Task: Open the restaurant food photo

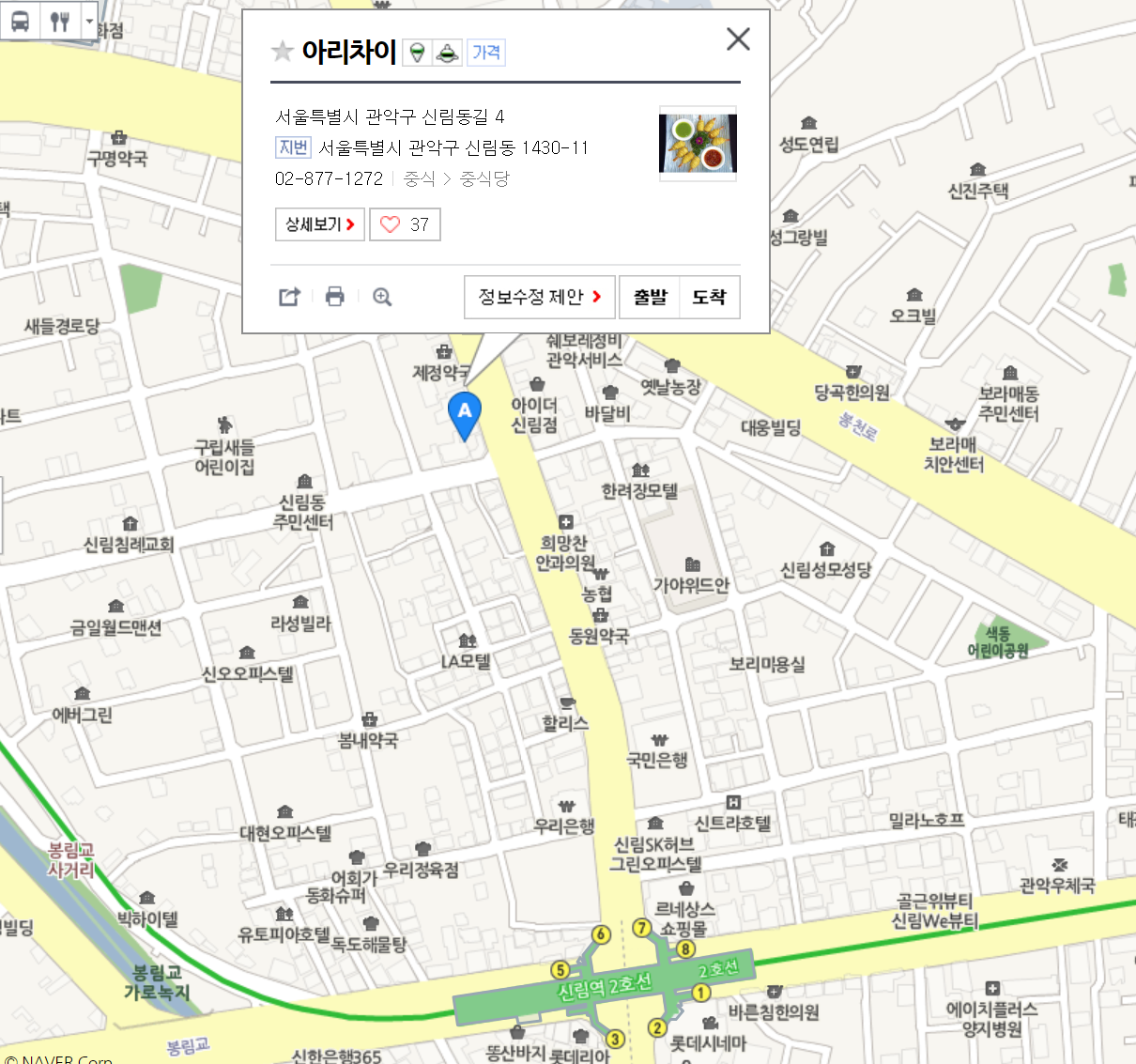Action: tap(698, 143)
